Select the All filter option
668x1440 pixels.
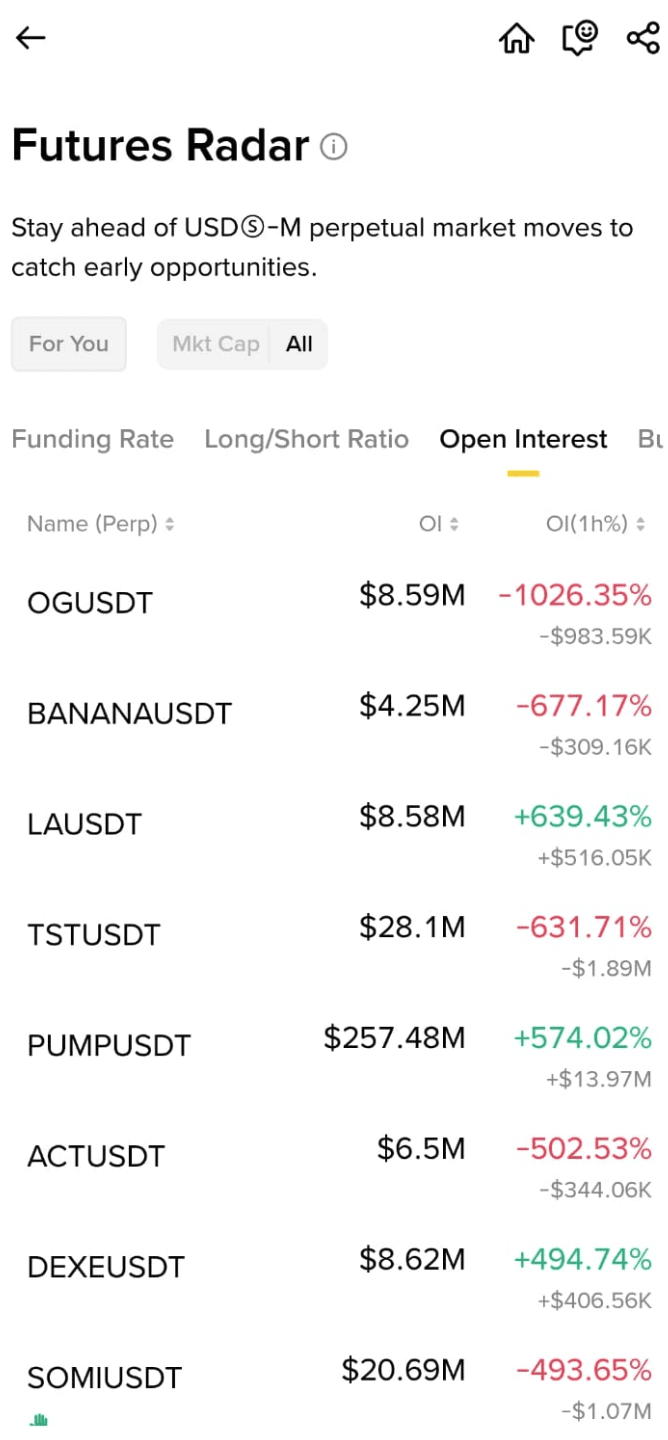tap(299, 344)
